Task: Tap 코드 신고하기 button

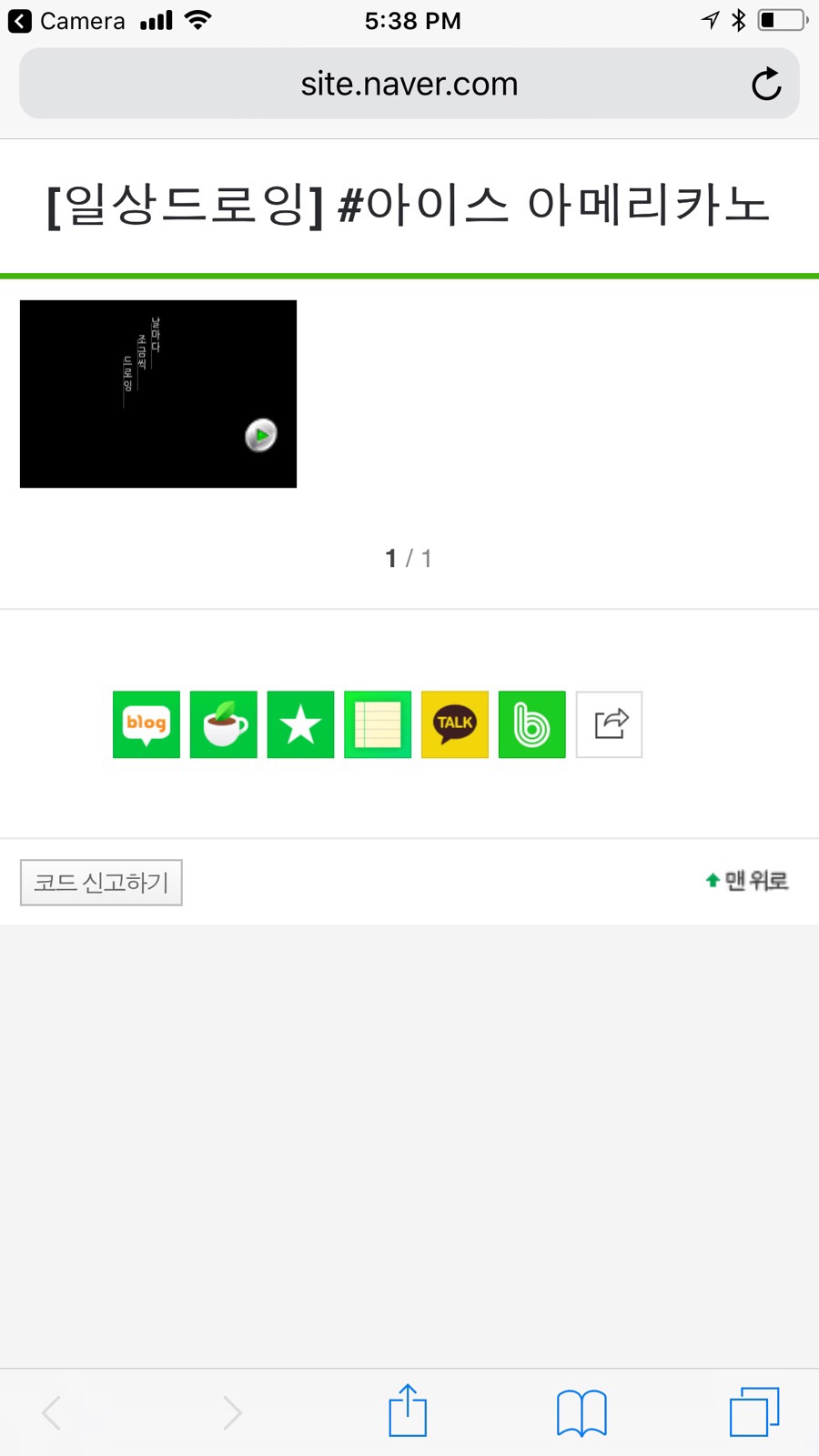Action: tap(101, 883)
